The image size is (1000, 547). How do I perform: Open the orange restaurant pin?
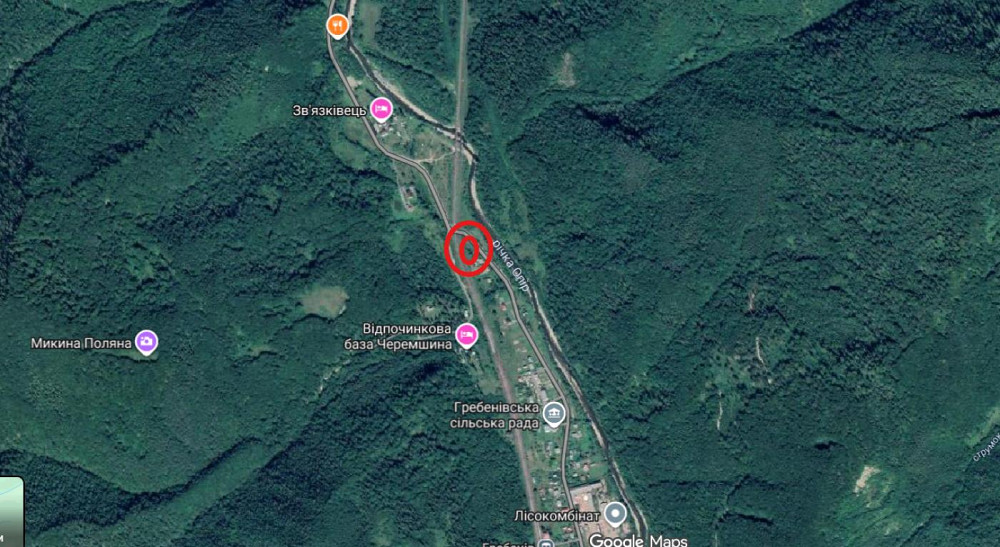tap(338, 24)
